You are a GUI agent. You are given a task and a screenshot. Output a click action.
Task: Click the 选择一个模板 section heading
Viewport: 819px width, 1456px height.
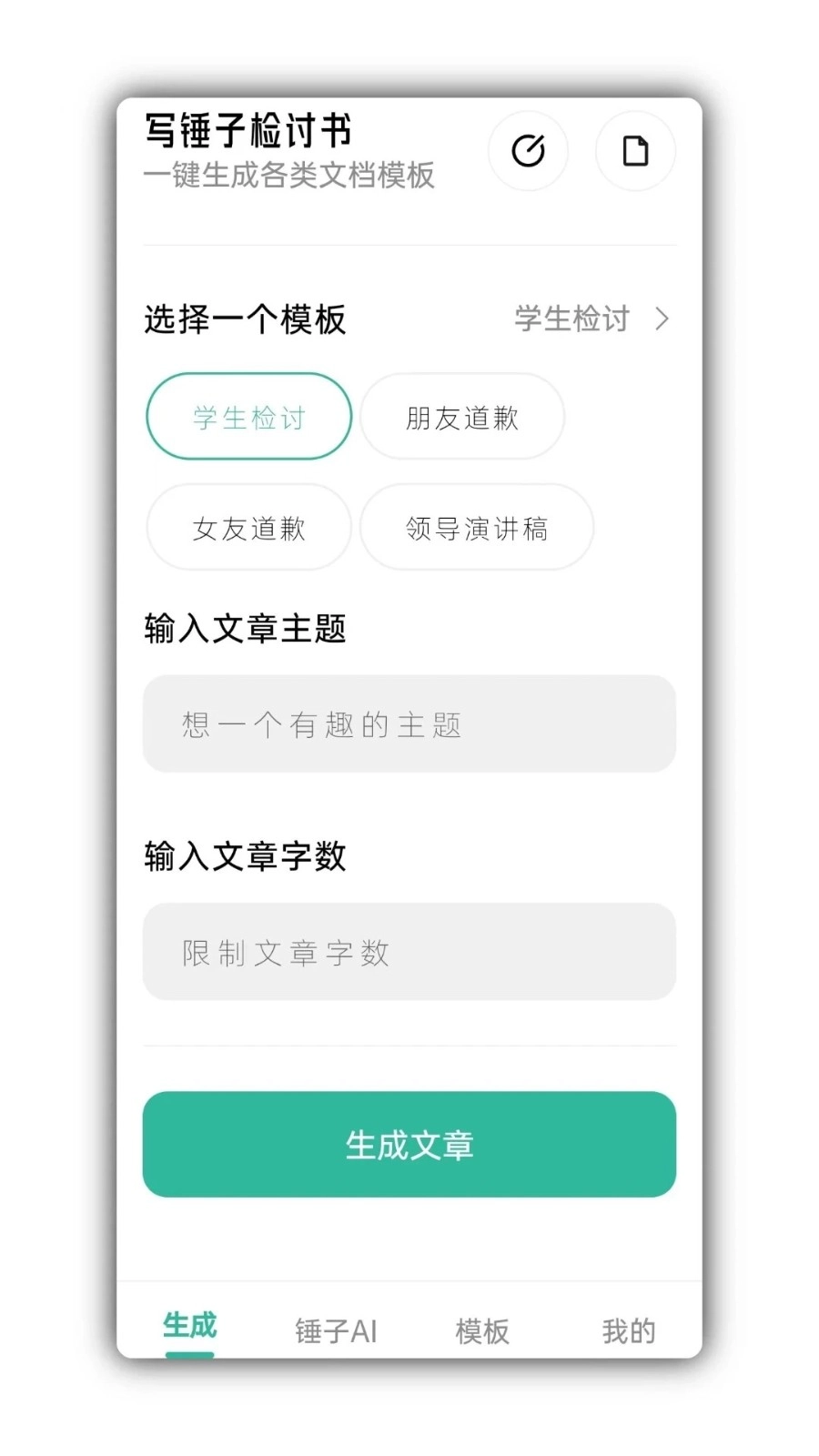pos(244,319)
